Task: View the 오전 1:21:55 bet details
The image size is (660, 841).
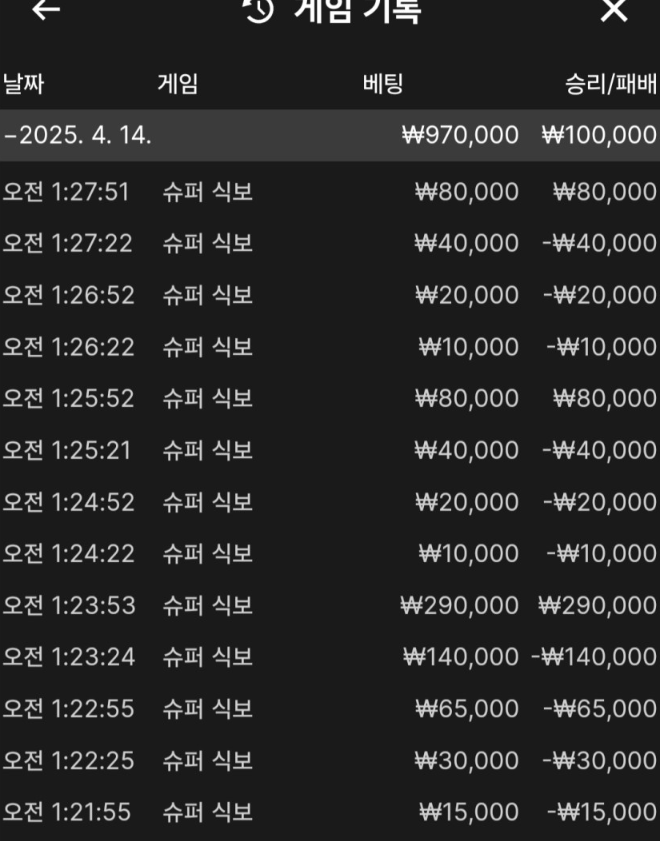Action: coord(330,812)
